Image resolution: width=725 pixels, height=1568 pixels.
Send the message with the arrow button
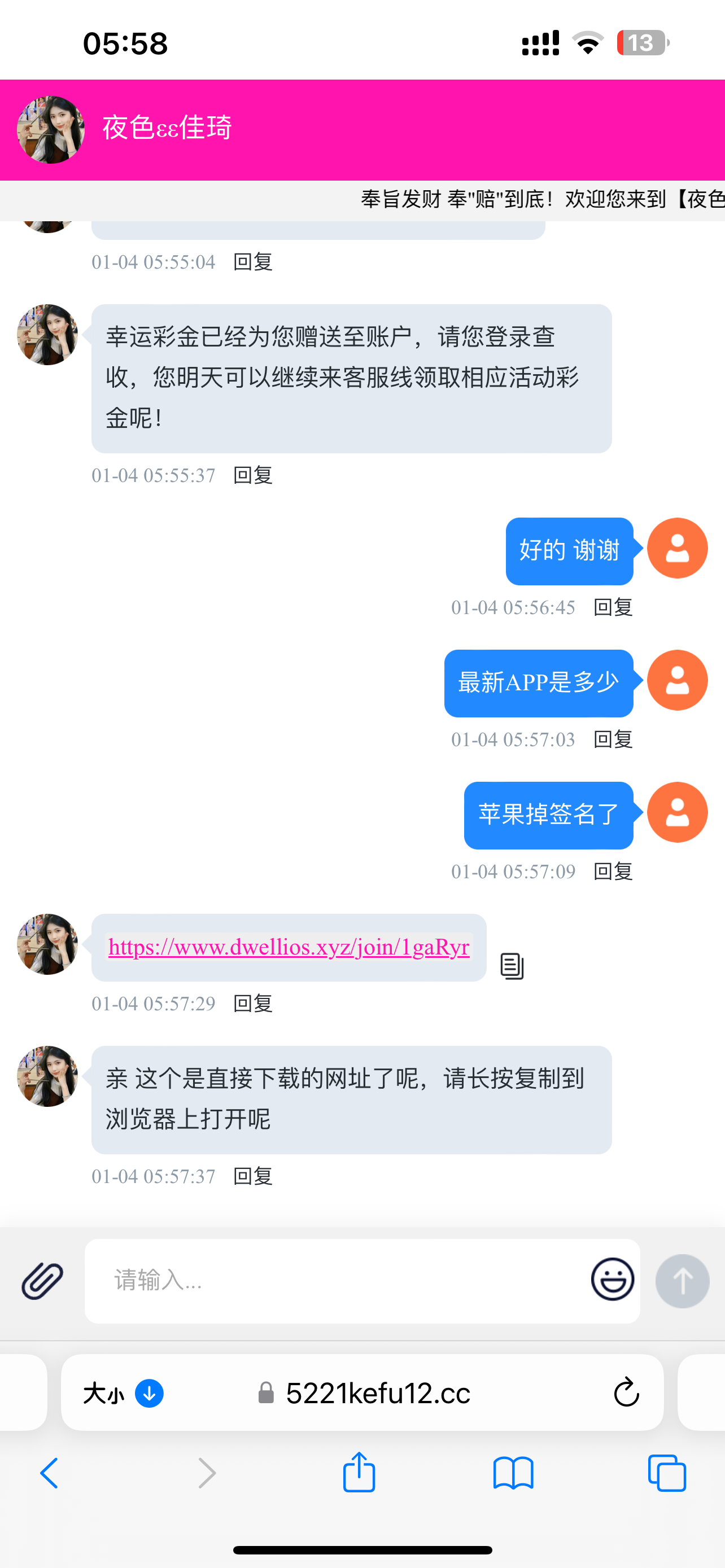click(x=682, y=1281)
